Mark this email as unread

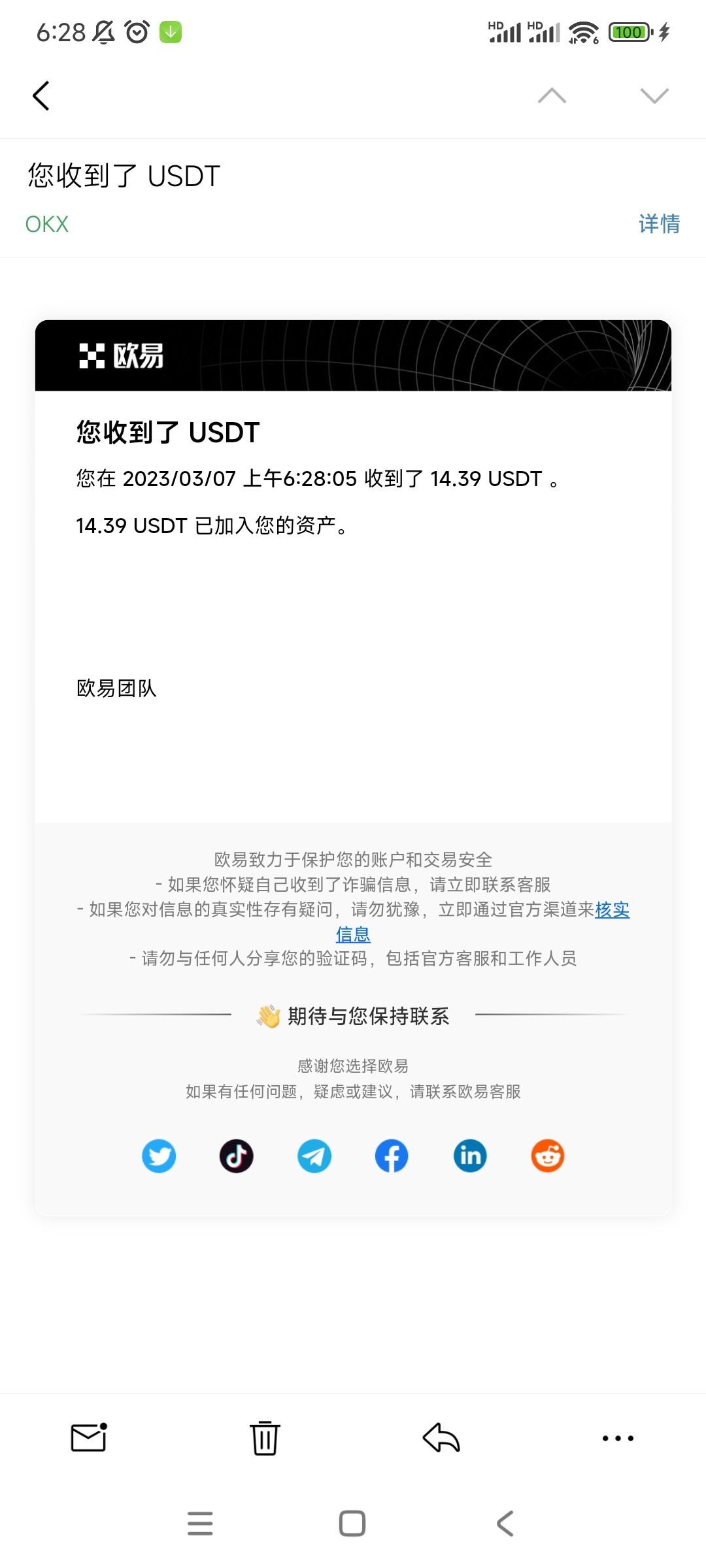[x=89, y=1437]
